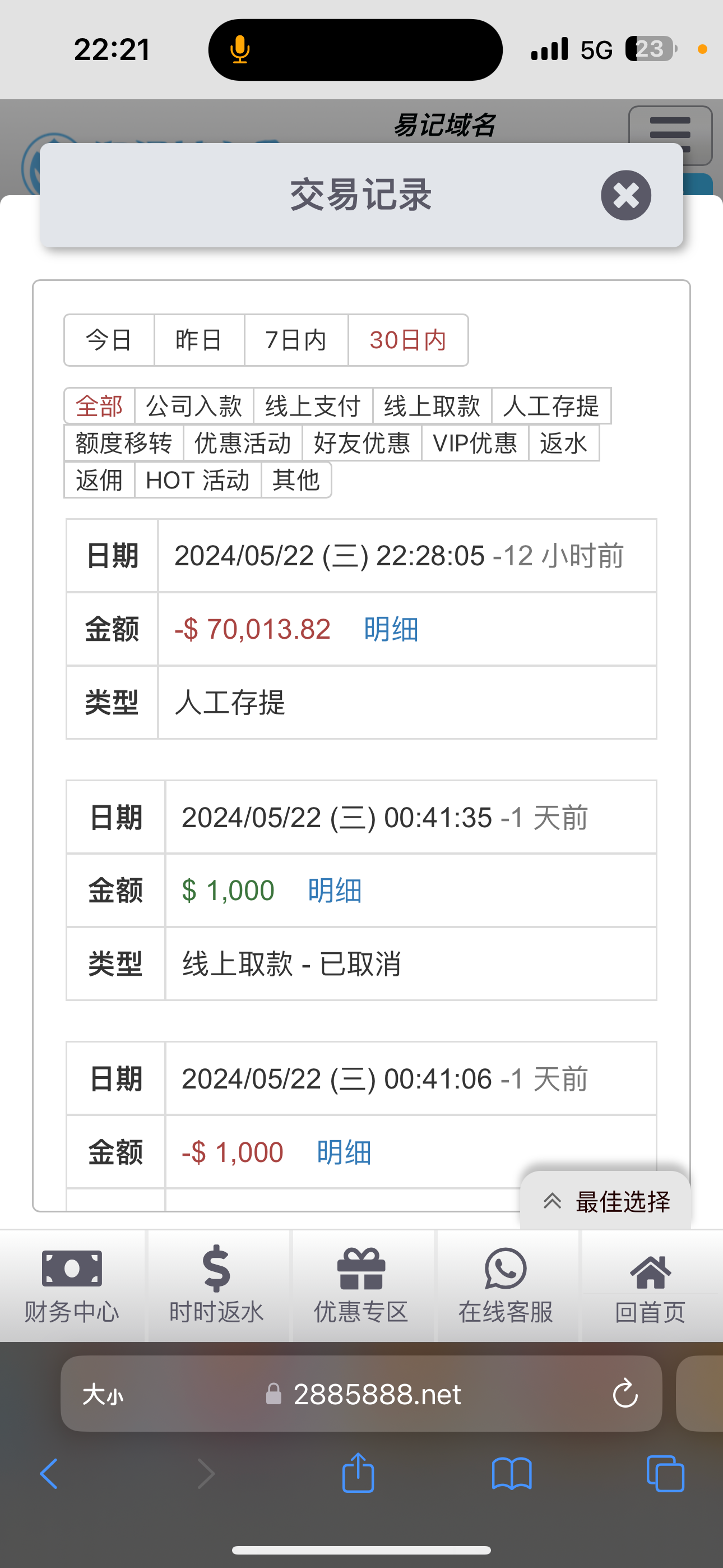Filter by 公司入款 type
Image resolution: width=723 pixels, height=1568 pixels.
click(x=194, y=406)
